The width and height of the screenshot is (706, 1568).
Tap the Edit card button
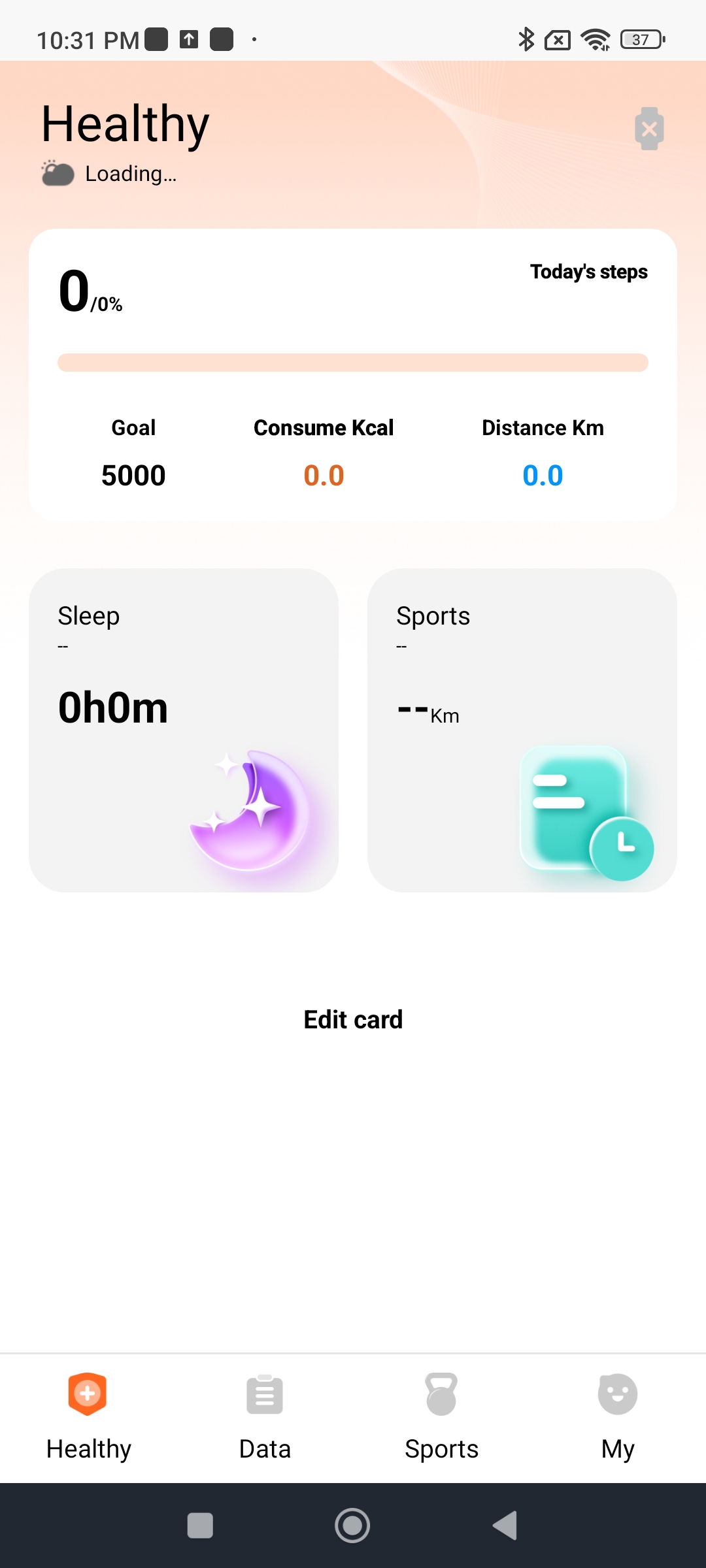click(352, 1019)
